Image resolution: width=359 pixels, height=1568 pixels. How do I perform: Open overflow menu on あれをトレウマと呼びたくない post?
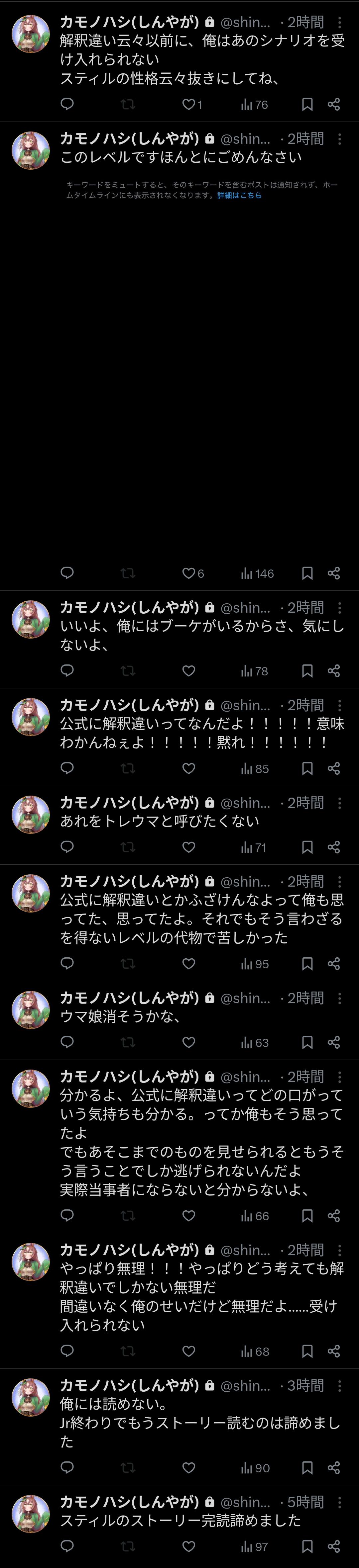point(339,804)
